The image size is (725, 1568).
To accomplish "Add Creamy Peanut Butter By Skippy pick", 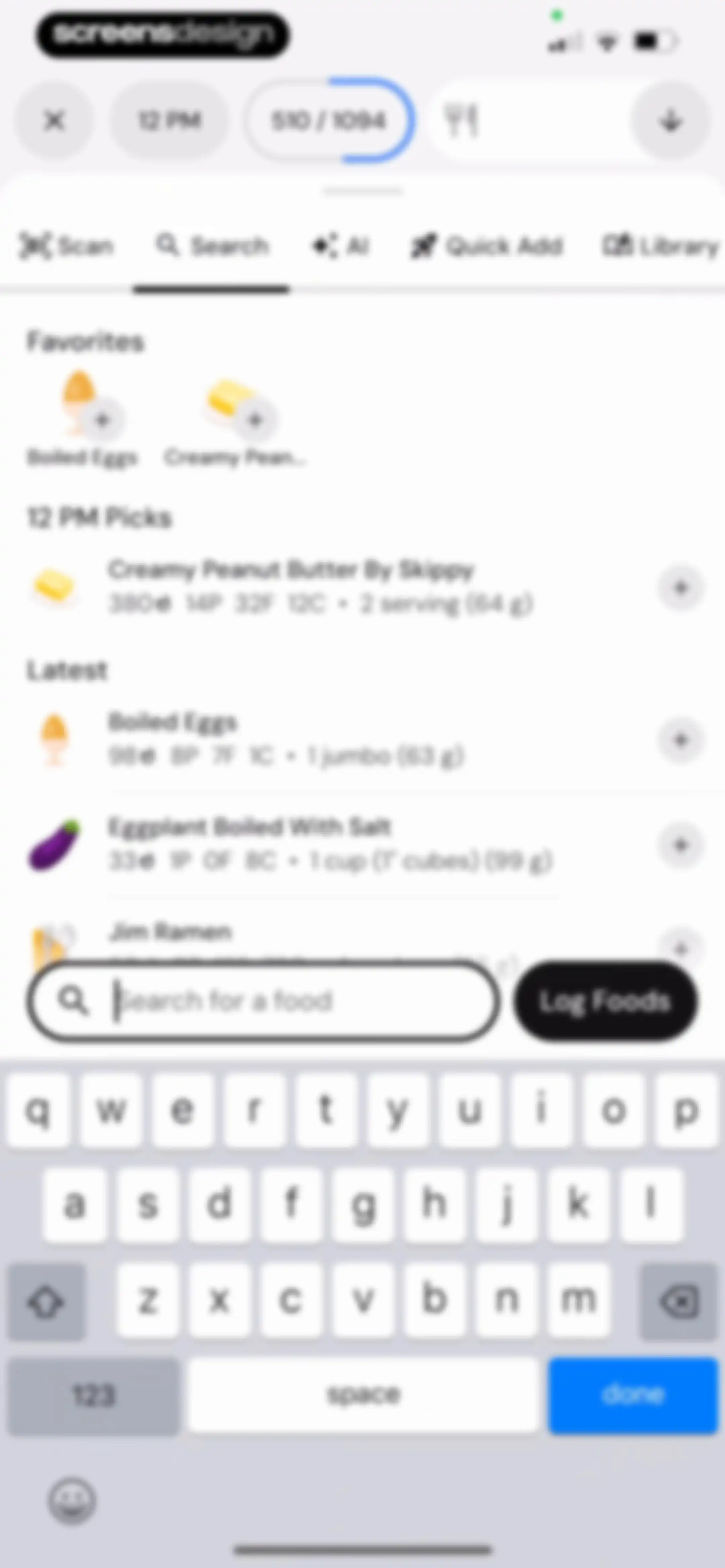I will (x=681, y=587).
